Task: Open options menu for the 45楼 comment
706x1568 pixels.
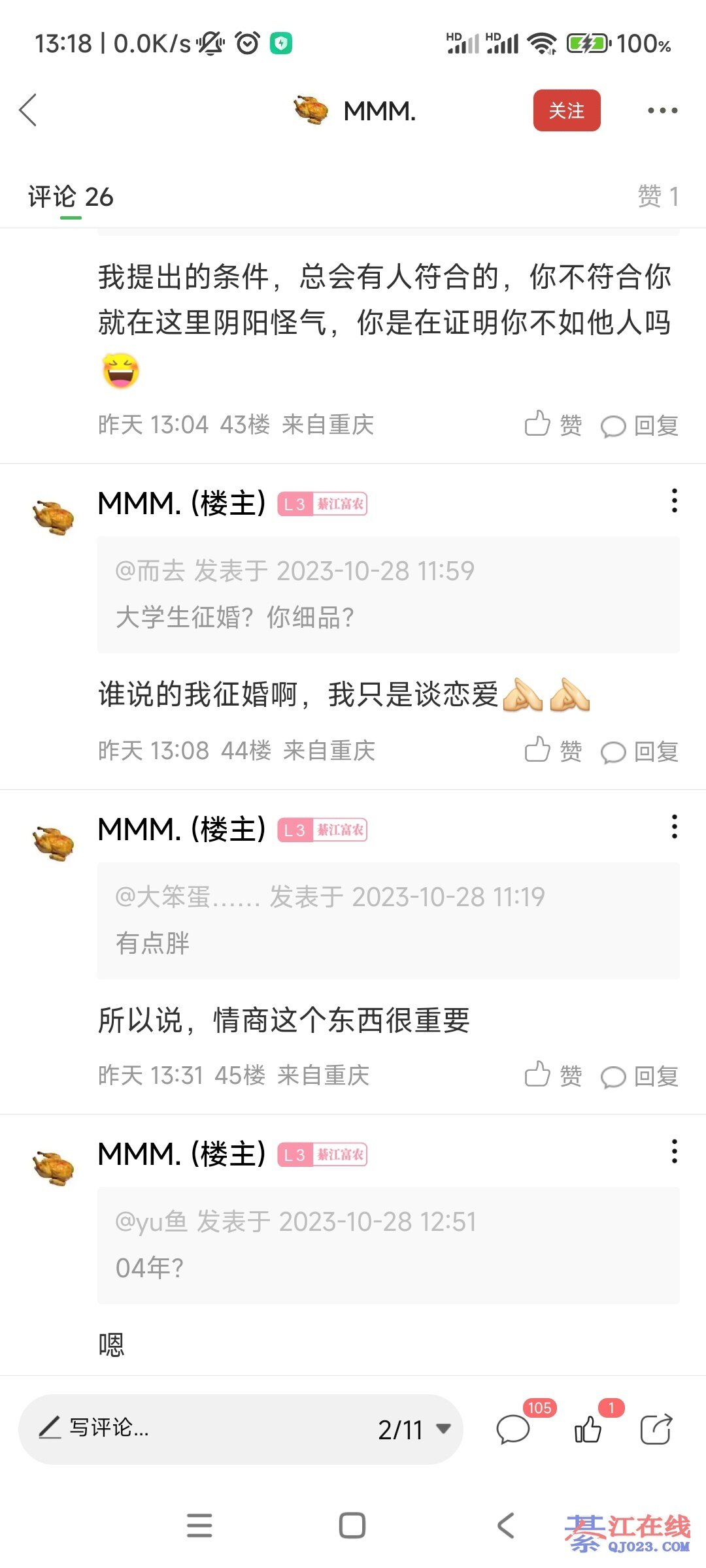Action: 674,827
